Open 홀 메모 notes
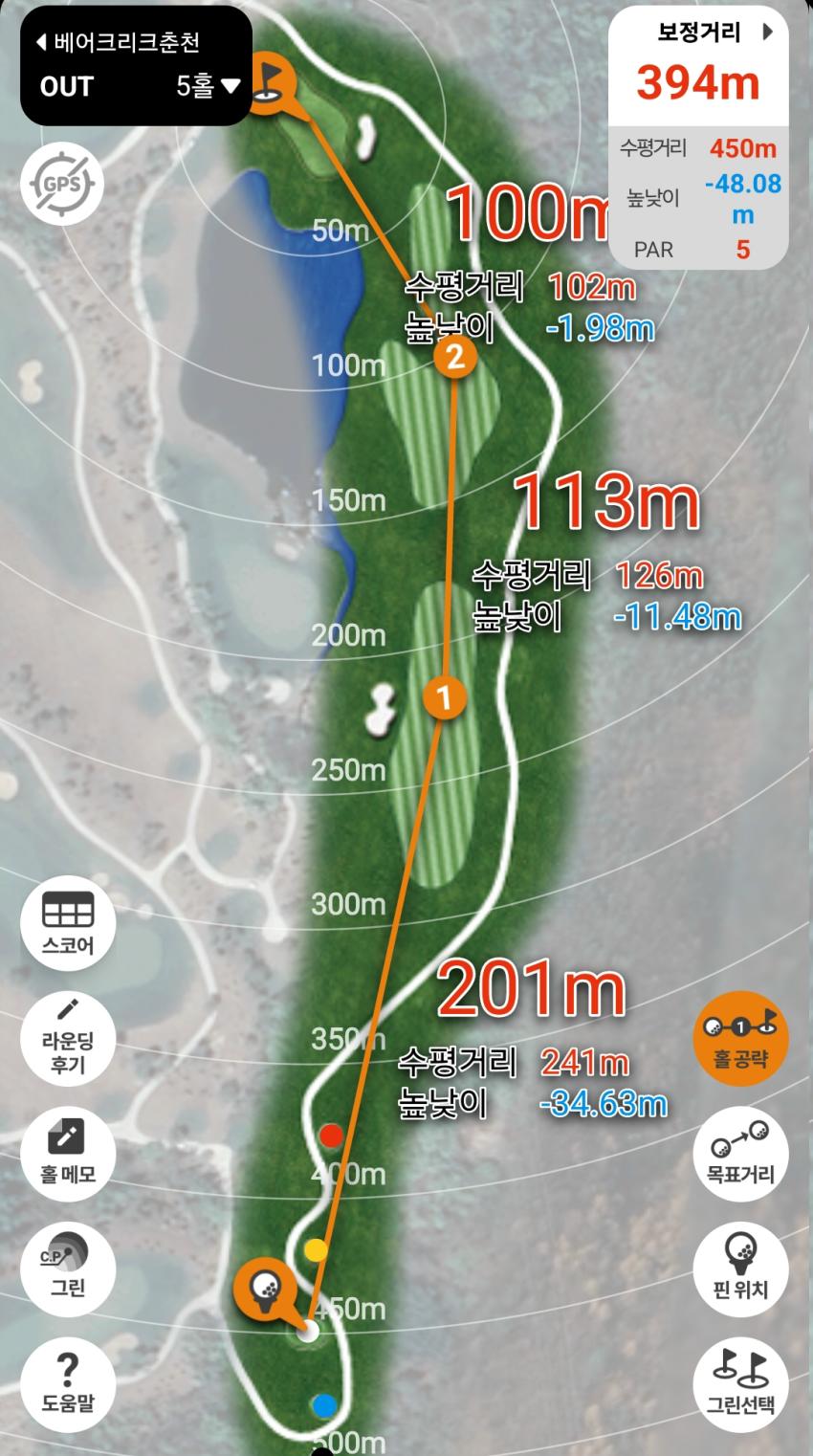813x1456 pixels. (68, 1155)
